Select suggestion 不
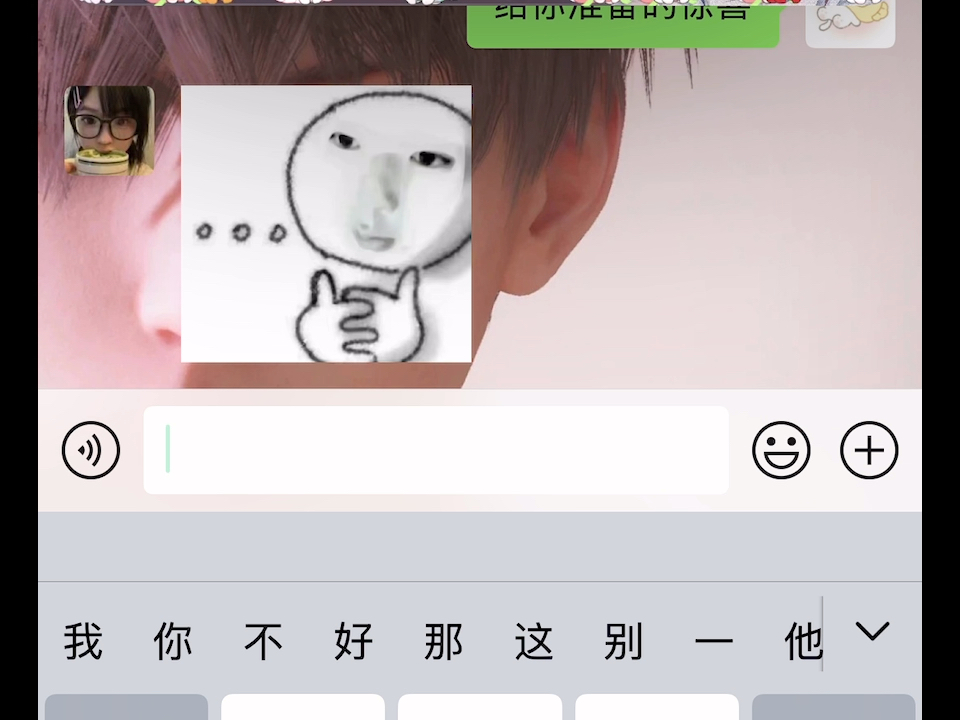The height and width of the screenshot is (720, 960). [x=263, y=641]
